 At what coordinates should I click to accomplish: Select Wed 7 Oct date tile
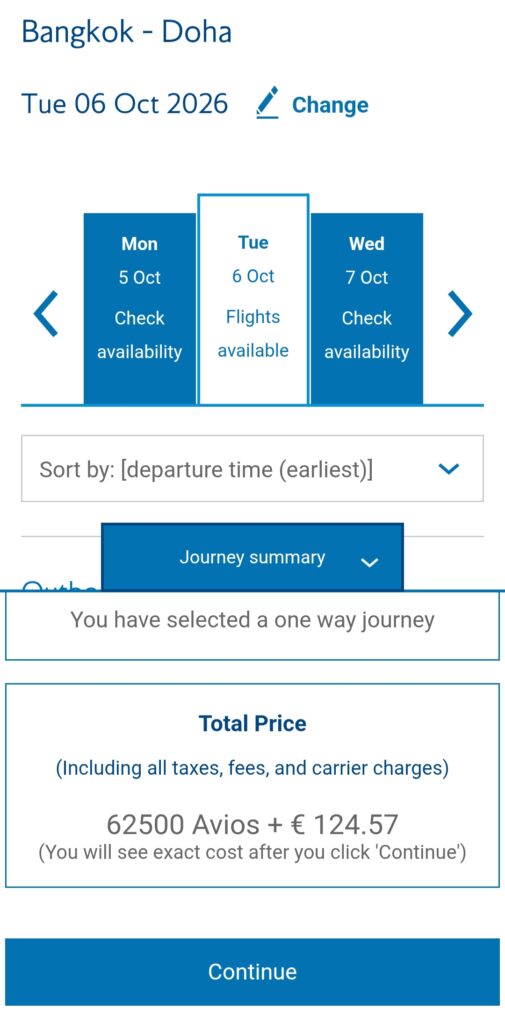click(x=367, y=308)
